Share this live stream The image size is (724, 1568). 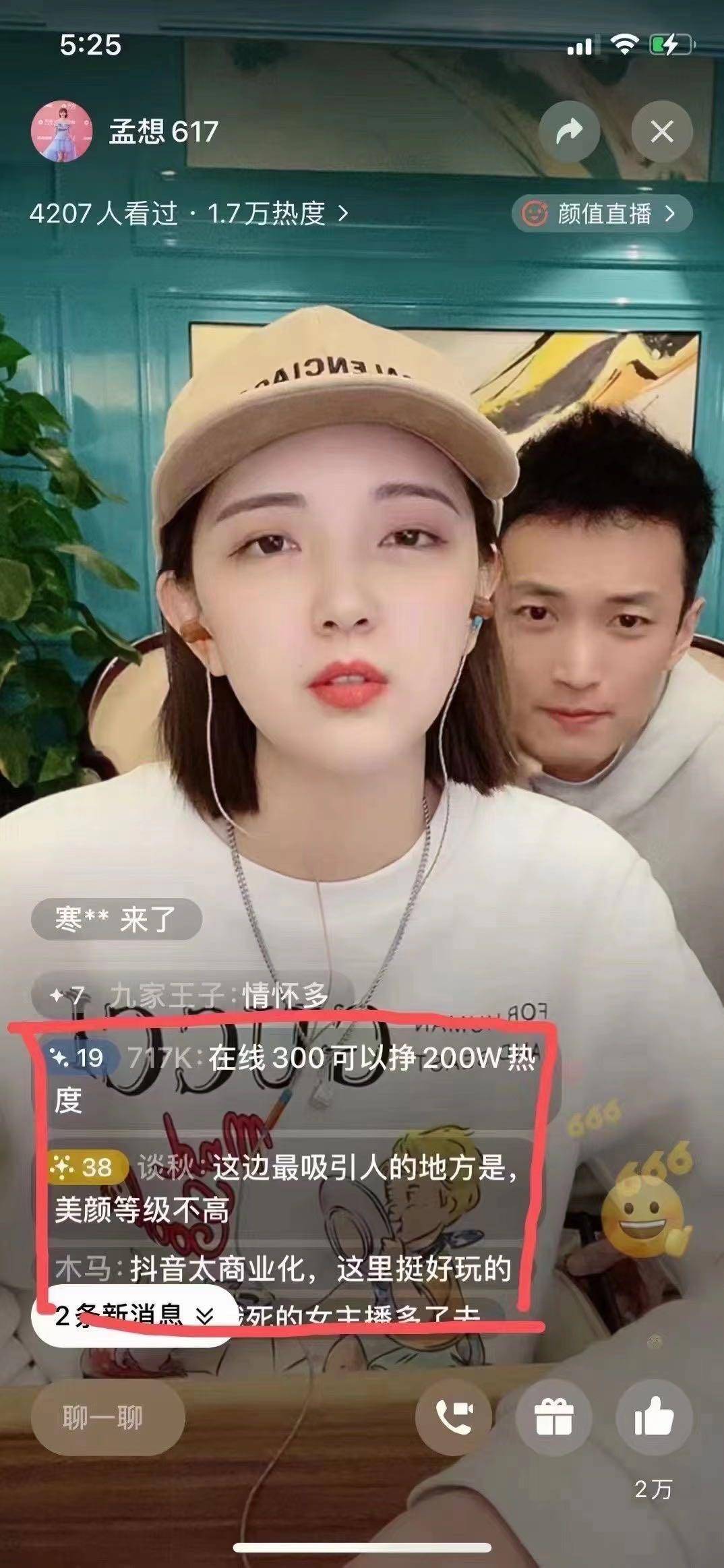tap(569, 131)
